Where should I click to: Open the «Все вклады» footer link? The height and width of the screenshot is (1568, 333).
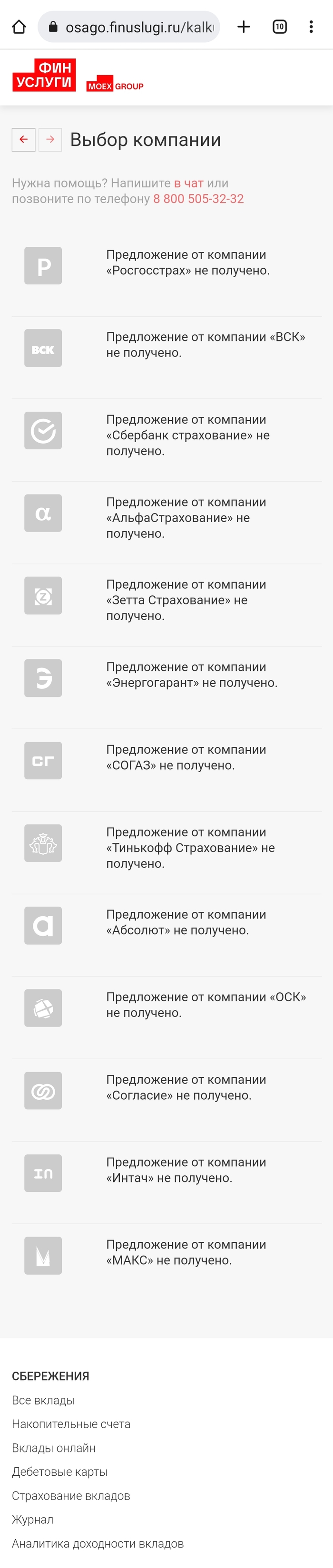point(43,1400)
